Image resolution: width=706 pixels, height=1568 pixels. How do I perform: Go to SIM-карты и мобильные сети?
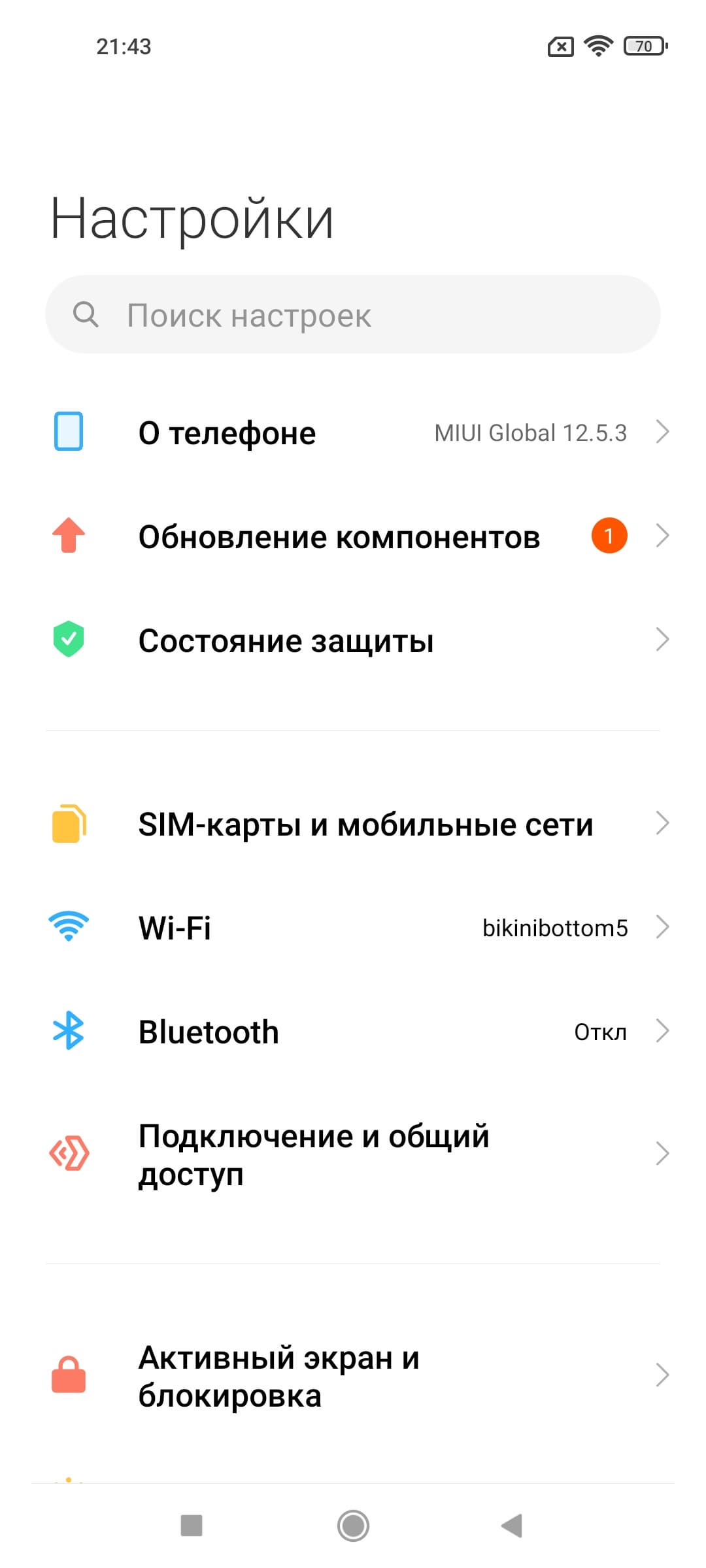[x=353, y=824]
